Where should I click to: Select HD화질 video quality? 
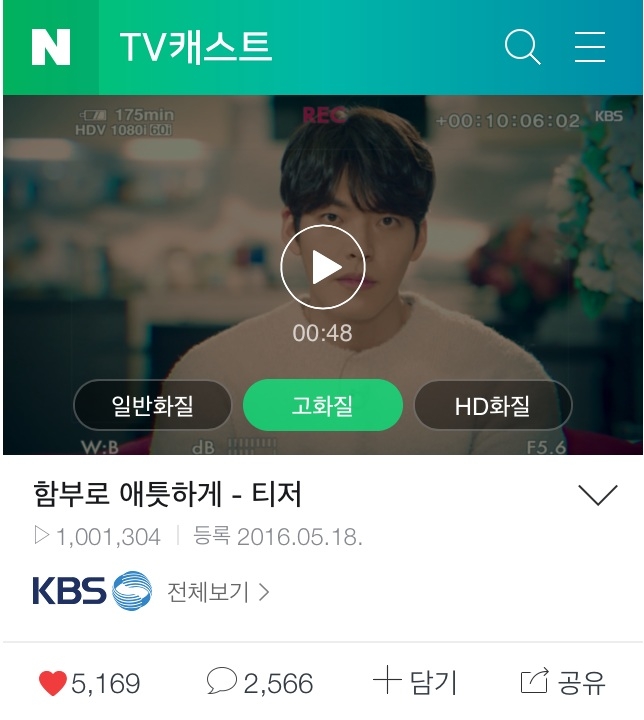click(492, 406)
